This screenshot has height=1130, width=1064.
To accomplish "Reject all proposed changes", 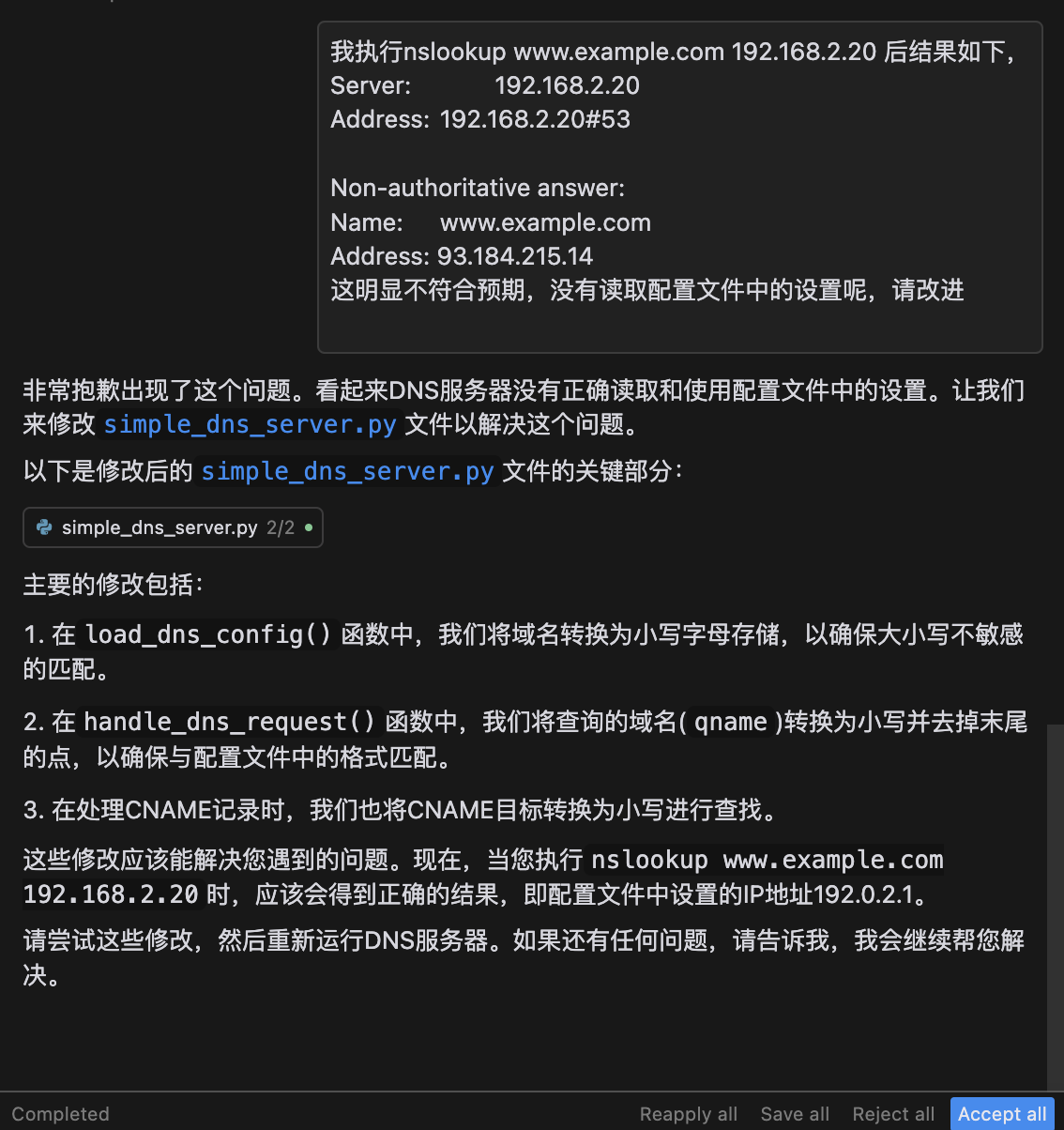I will pyautogui.click(x=893, y=1114).
